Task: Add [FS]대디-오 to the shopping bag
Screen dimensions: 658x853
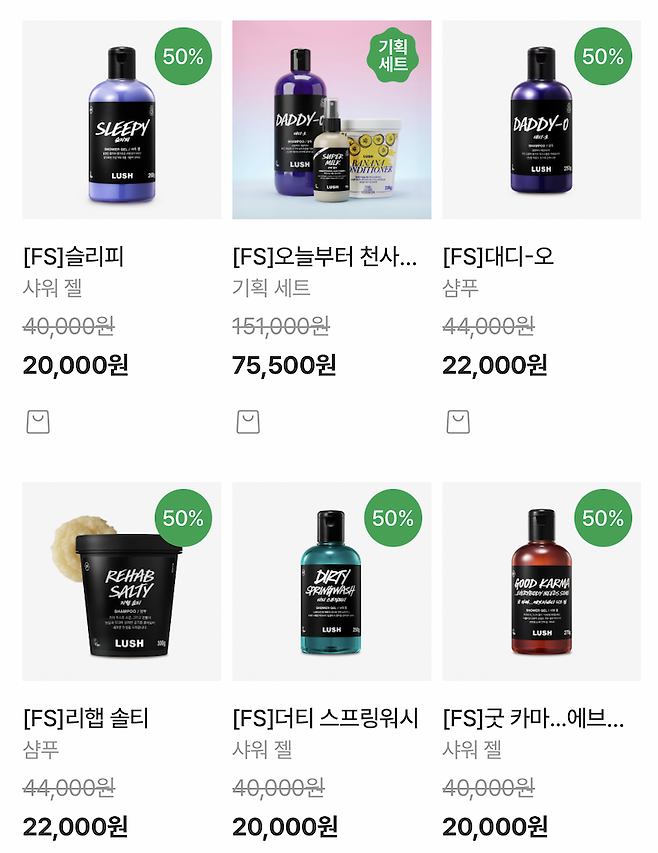Action: [x=457, y=422]
